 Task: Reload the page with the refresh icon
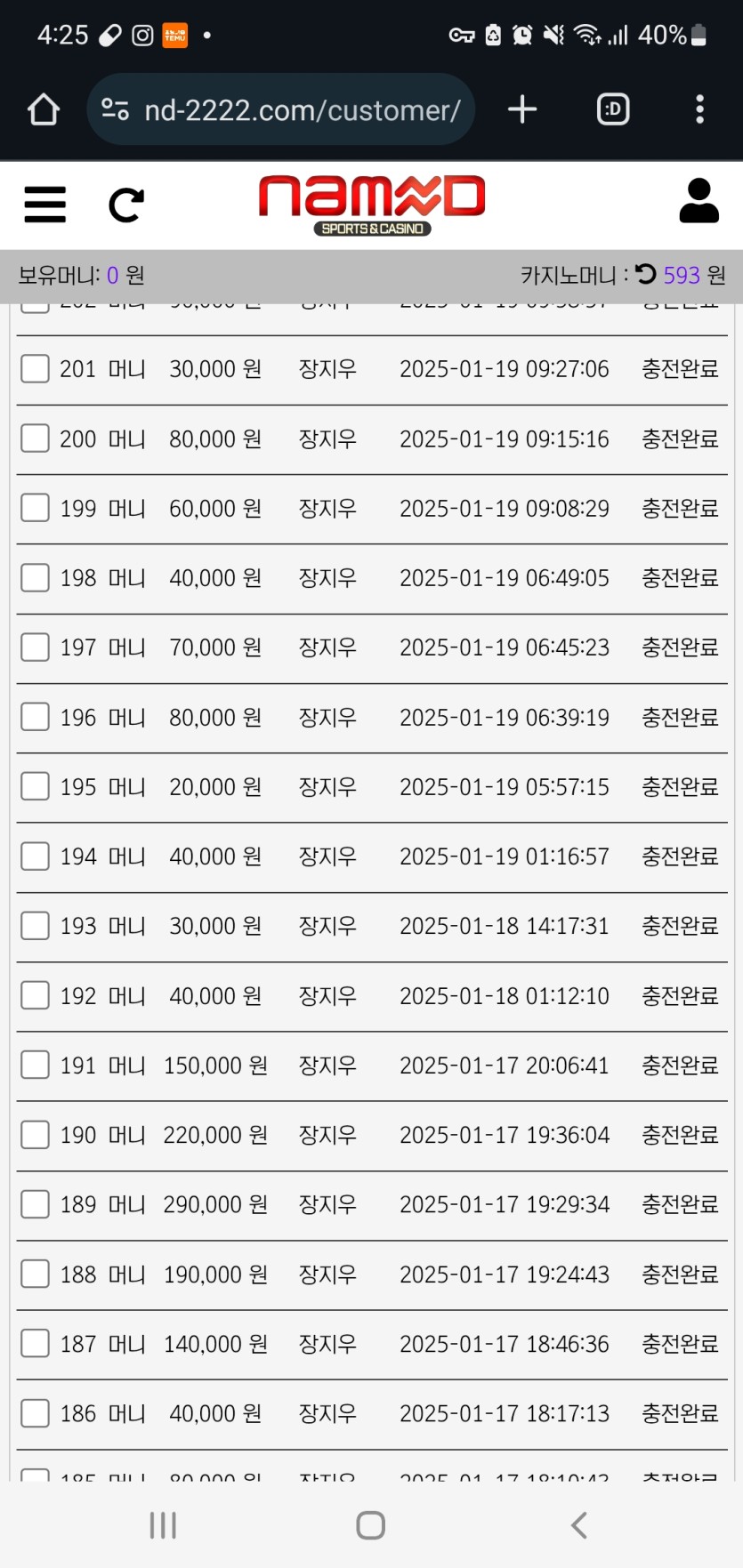pos(126,205)
